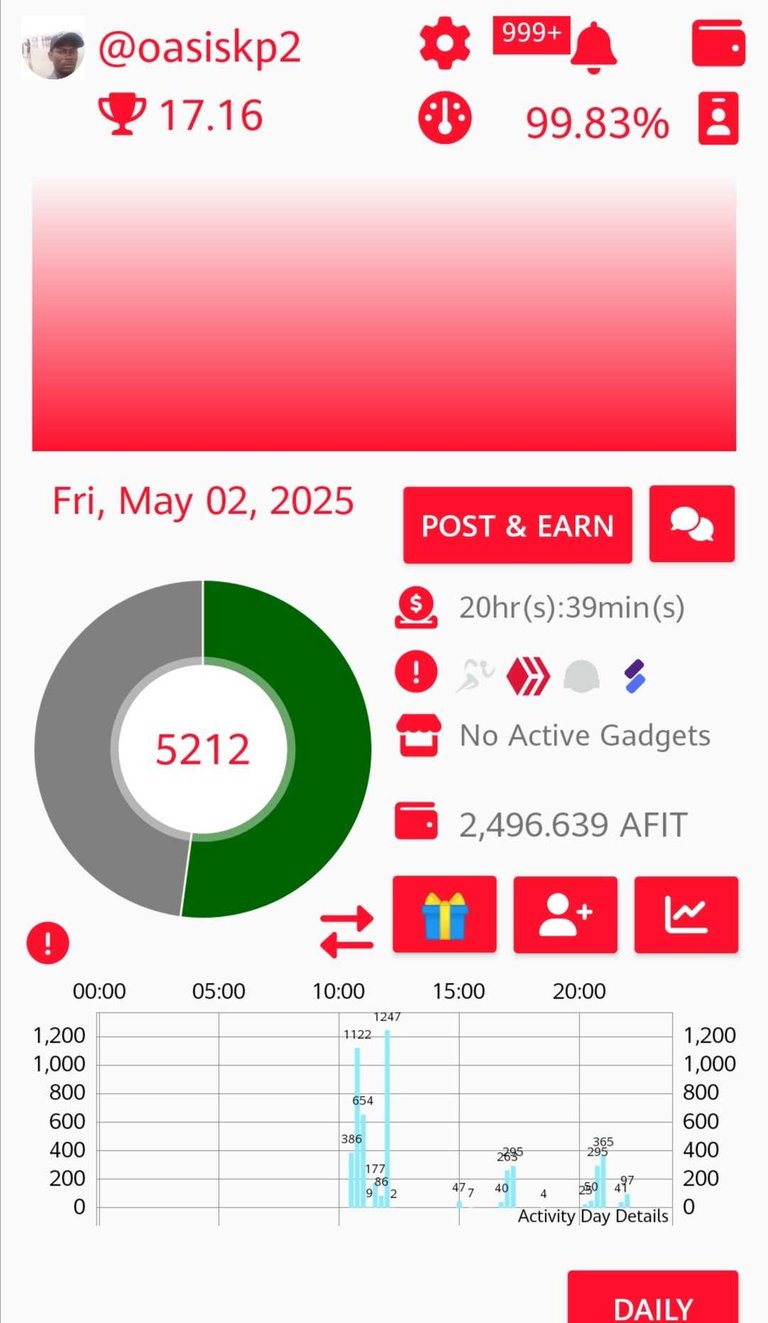Tap the alert icon below the step ring
Viewport: 768px width, 1323px height.
[48, 942]
